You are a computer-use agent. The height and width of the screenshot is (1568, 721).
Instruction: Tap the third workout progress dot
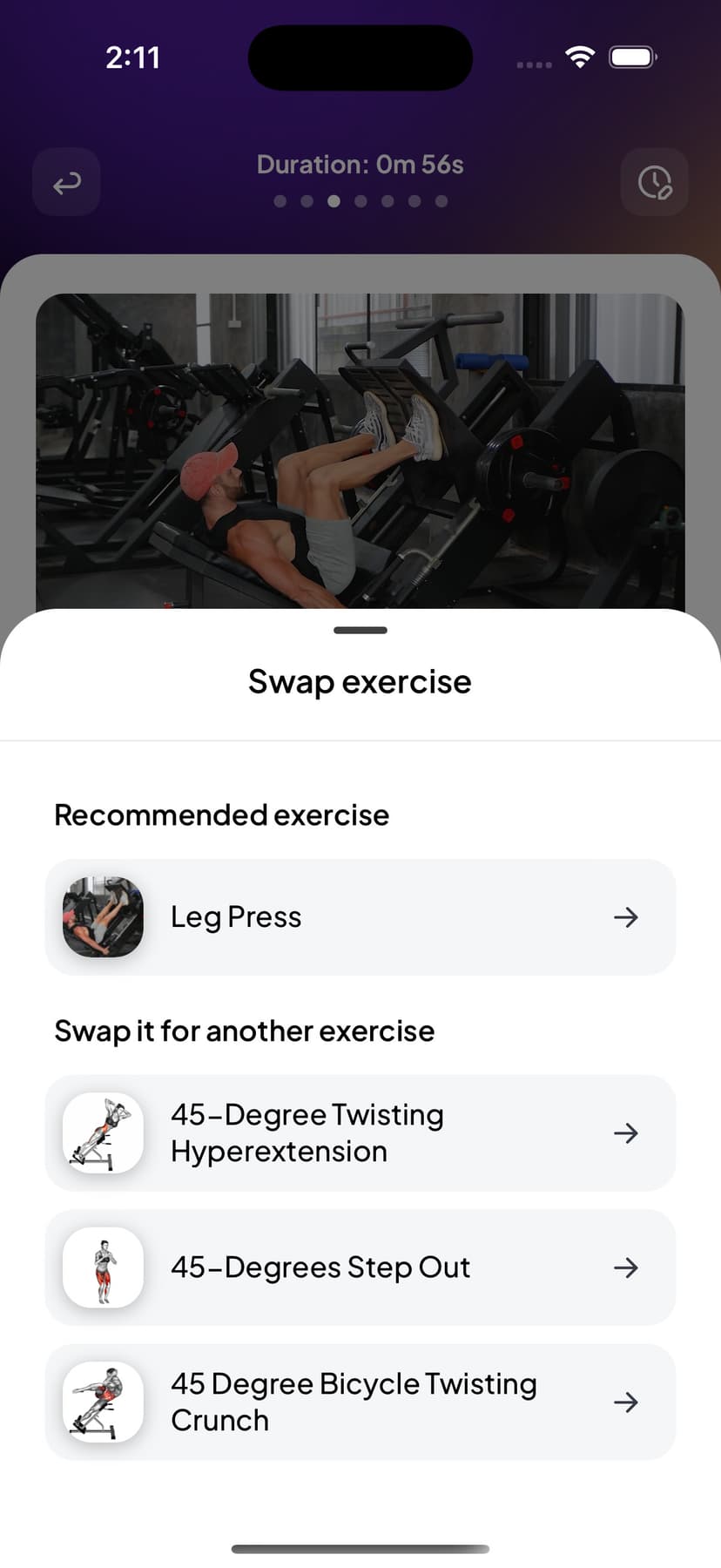point(334,200)
